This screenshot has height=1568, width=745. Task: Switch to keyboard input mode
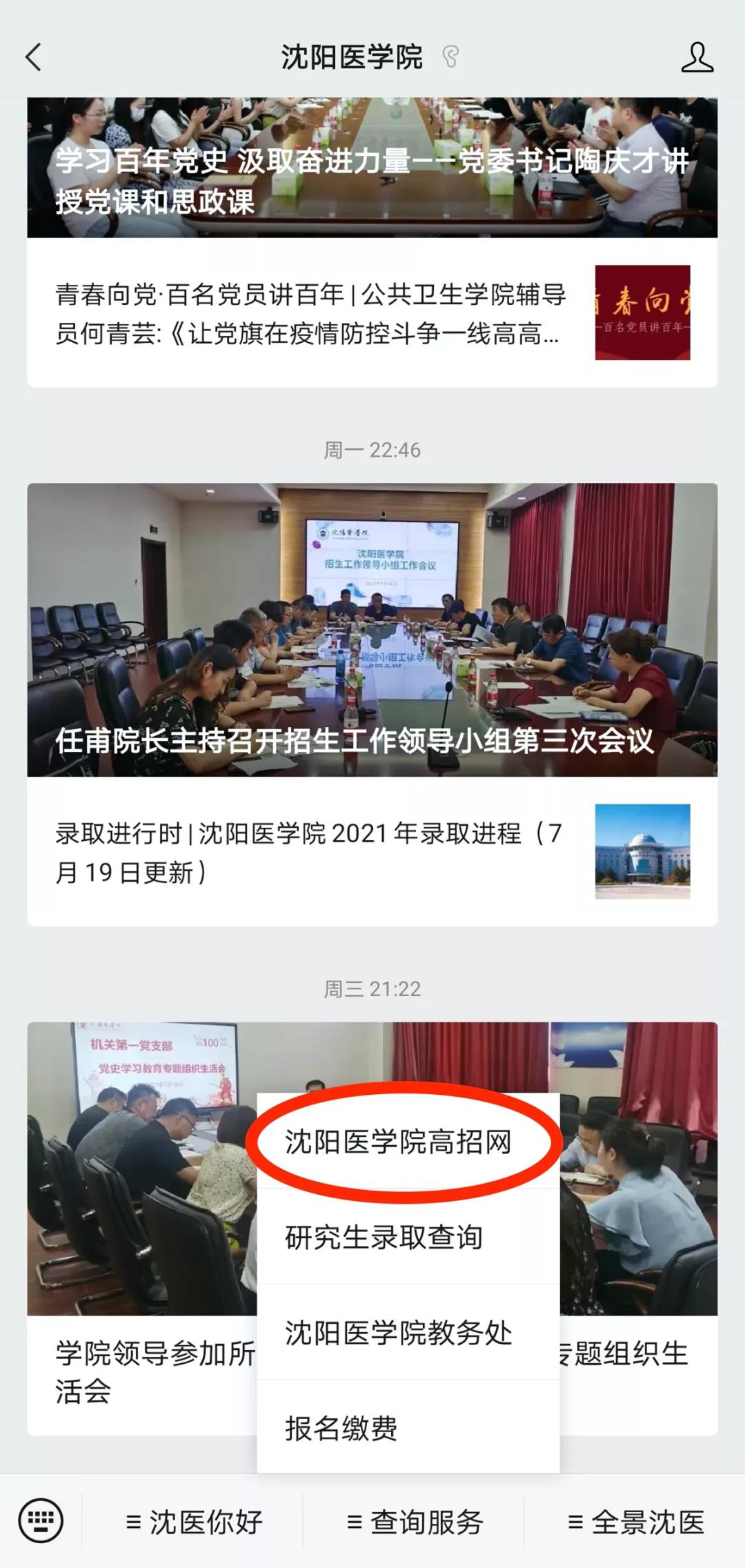pyautogui.click(x=41, y=1521)
